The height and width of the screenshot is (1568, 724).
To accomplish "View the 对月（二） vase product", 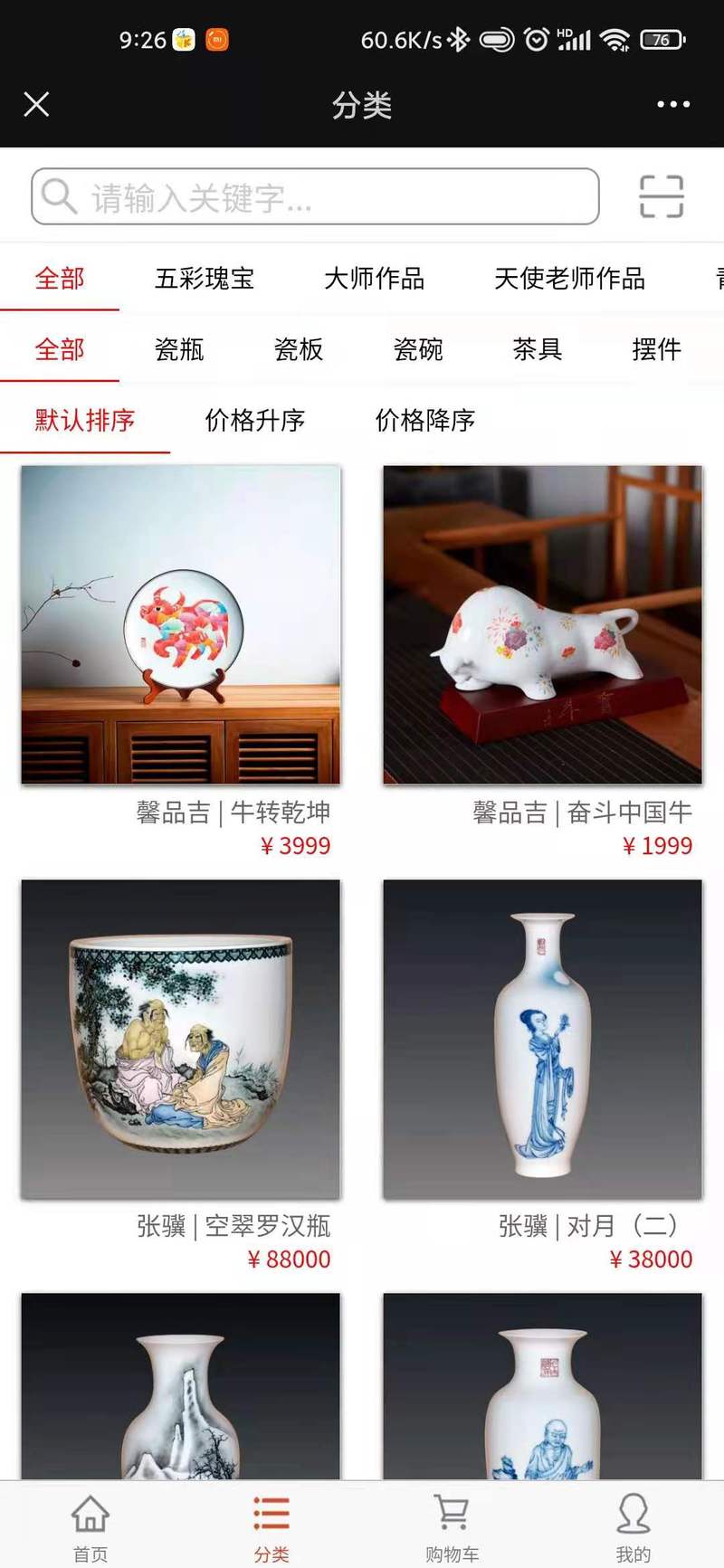I will point(542,1039).
